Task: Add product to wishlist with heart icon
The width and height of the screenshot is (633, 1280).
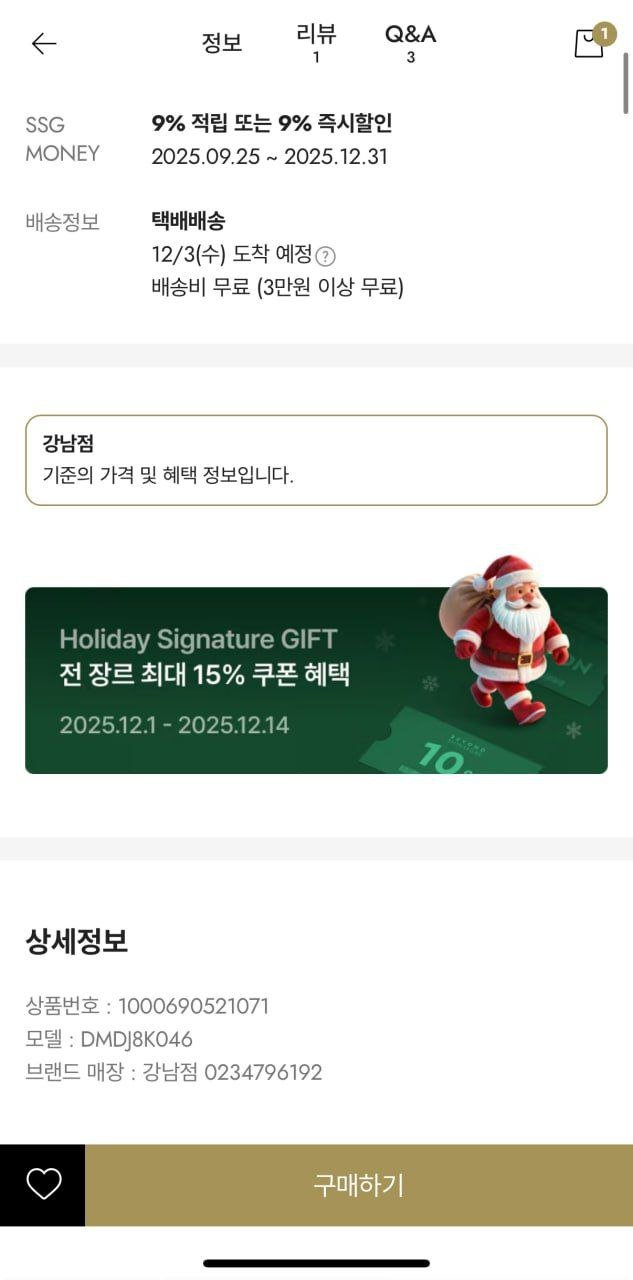Action: pos(43,1185)
